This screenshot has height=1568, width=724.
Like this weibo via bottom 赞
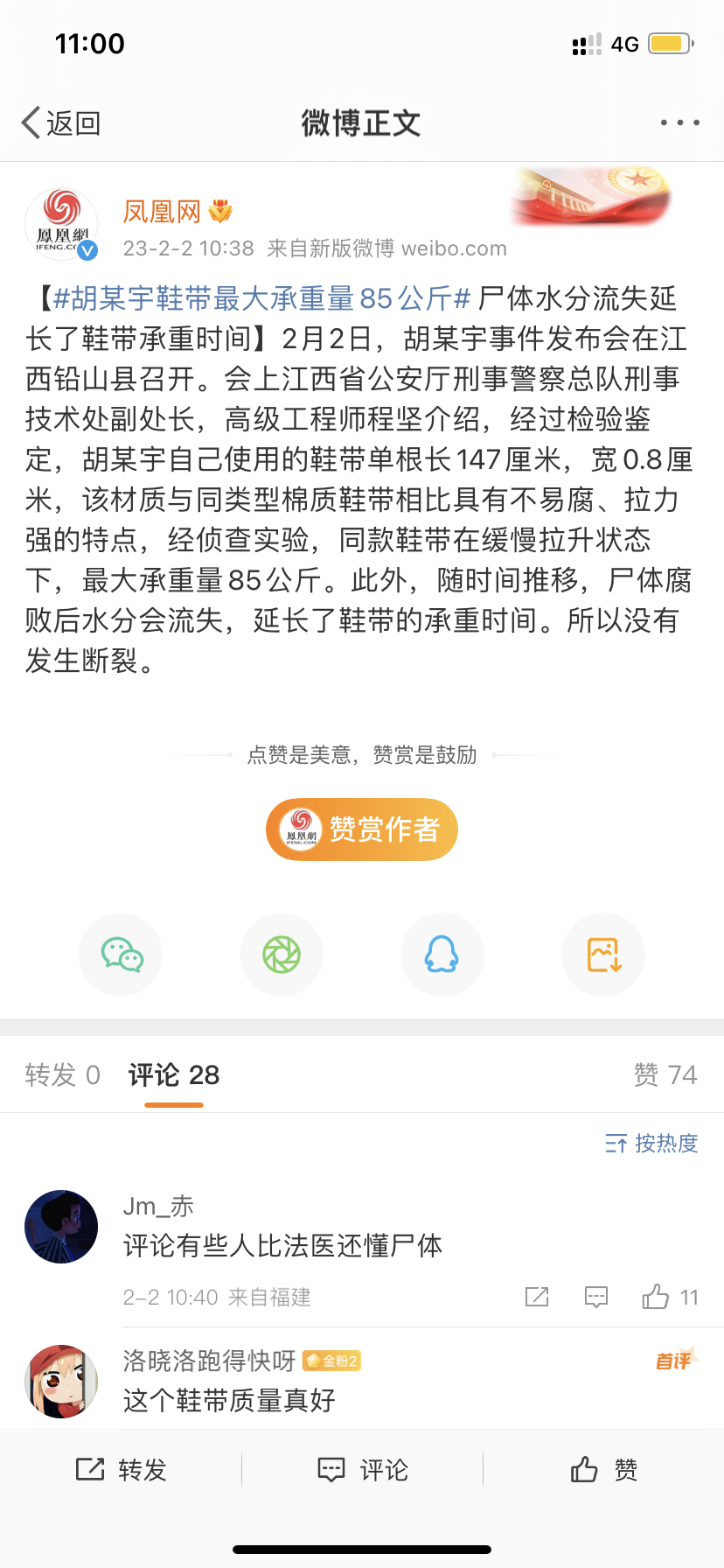click(603, 1470)
